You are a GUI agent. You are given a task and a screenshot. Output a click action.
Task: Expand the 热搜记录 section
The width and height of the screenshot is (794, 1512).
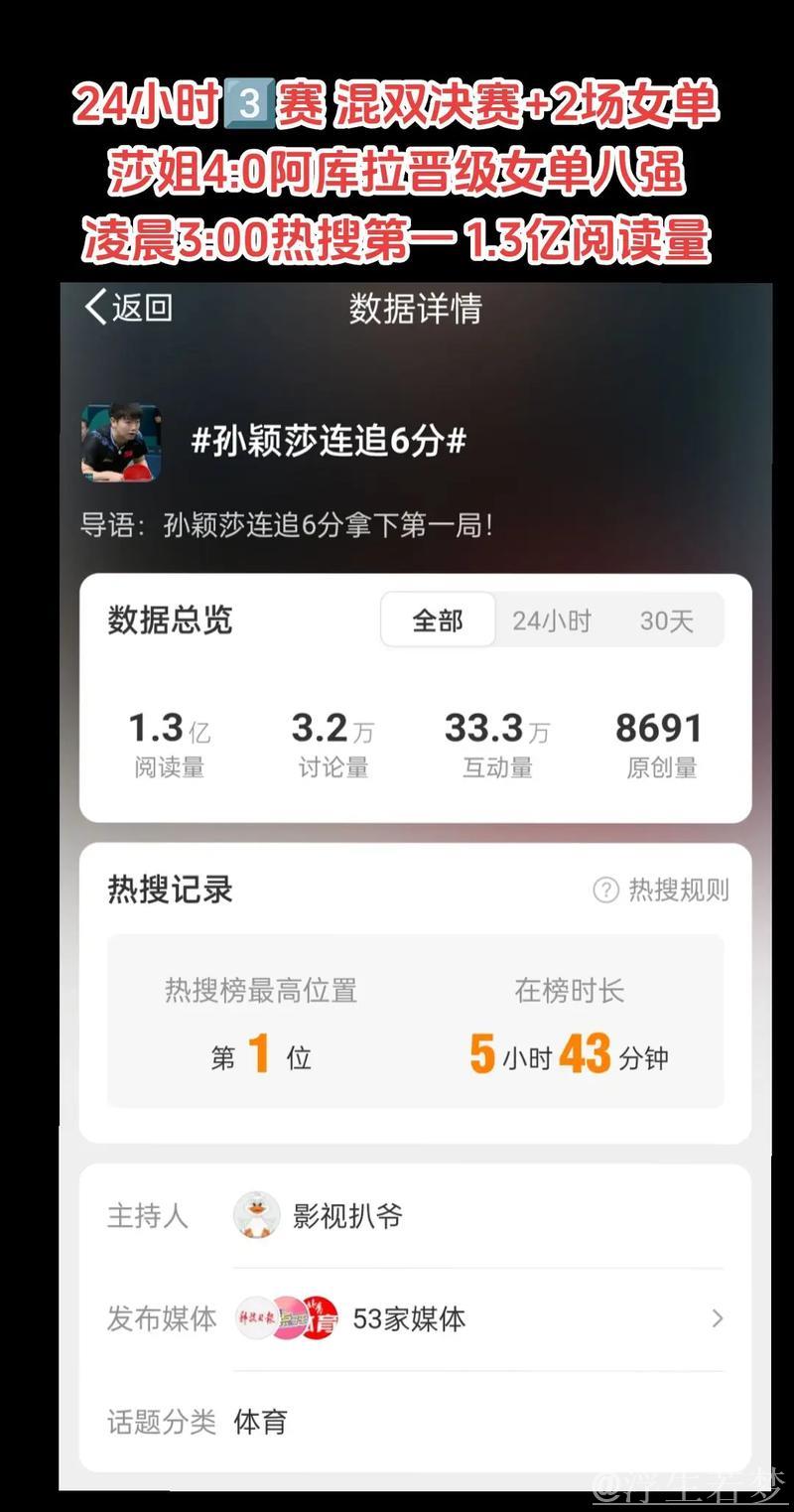tap(170, 891)
